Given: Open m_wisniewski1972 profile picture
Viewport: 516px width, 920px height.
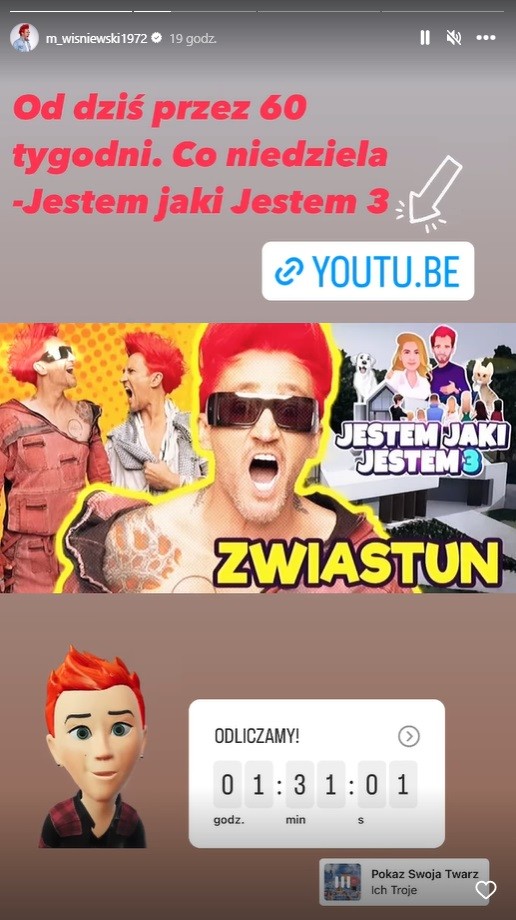Looking at the screenshot, I should 24,38.
